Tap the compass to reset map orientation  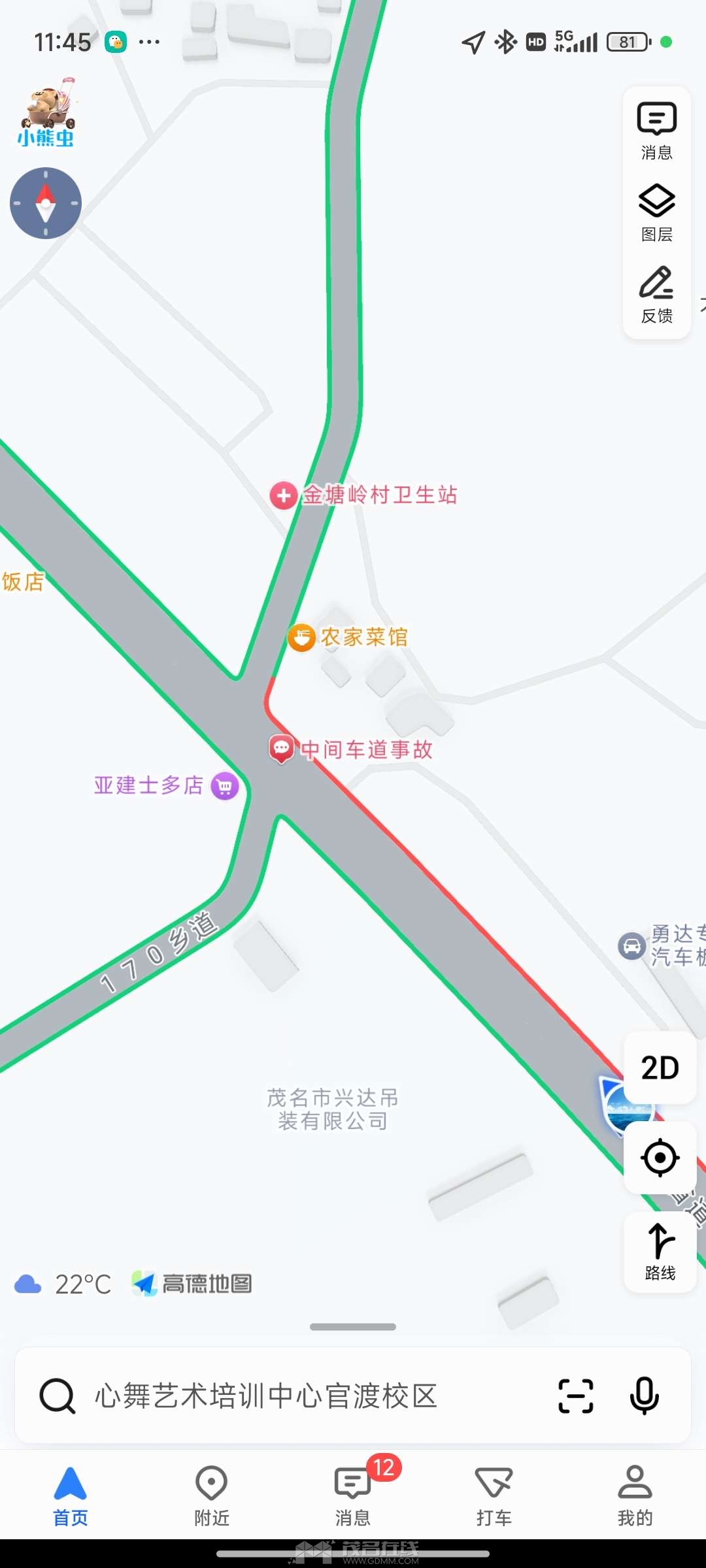click(46, 203)
